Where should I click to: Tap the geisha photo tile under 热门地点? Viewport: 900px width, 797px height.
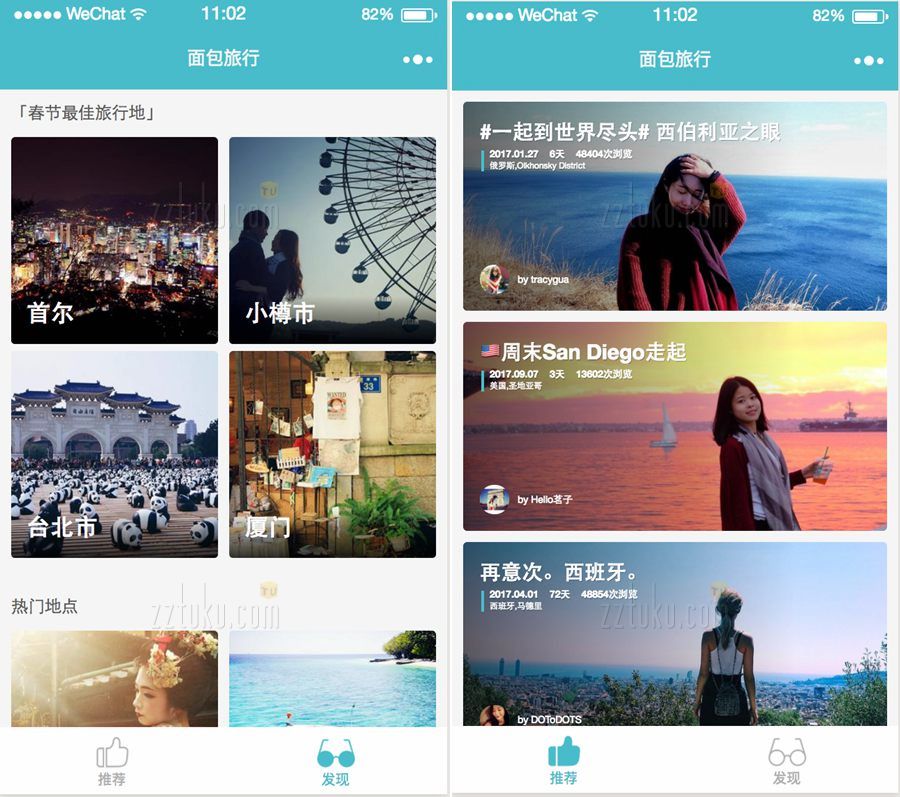coord(114,678)
